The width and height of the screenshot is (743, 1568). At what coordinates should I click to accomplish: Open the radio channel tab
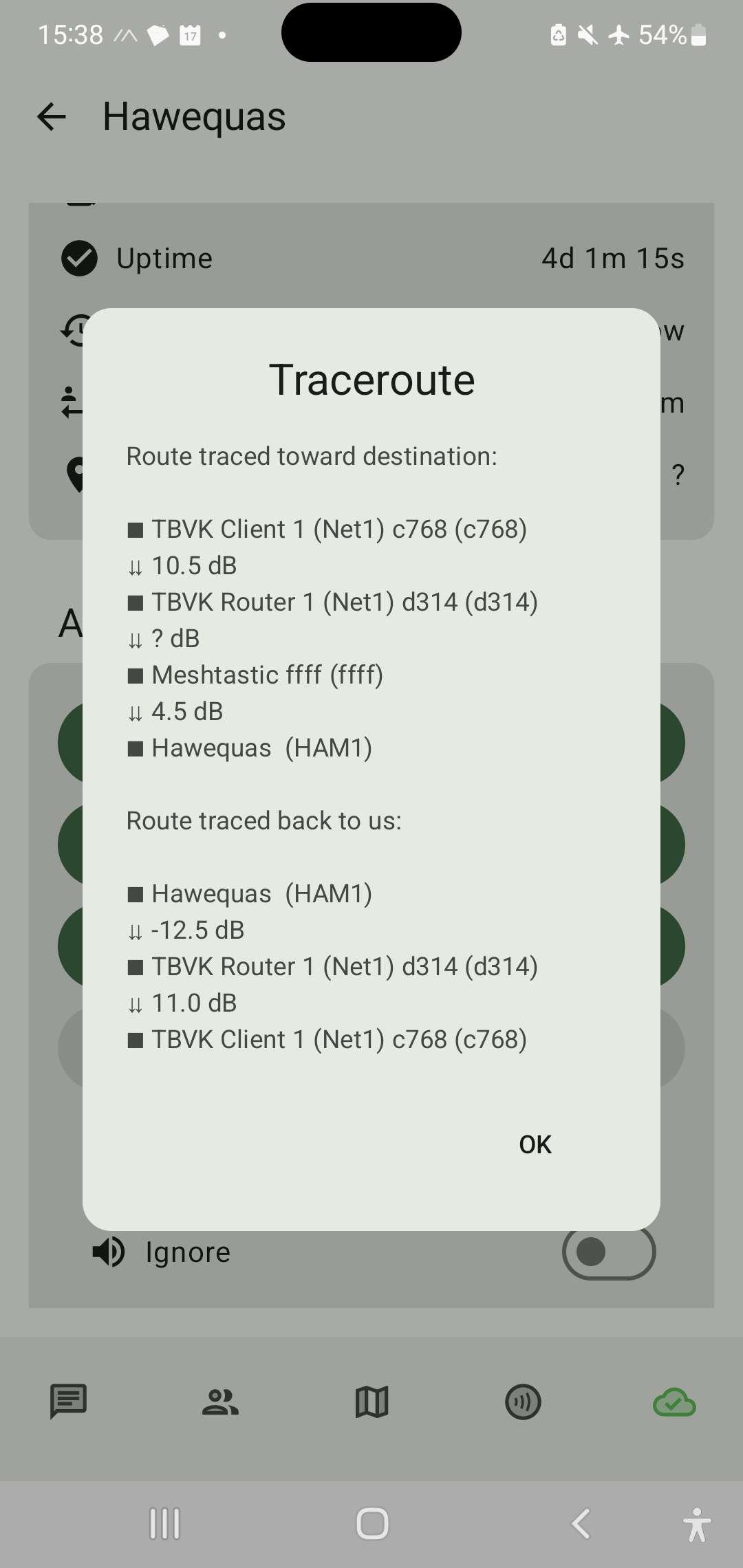523,1401
